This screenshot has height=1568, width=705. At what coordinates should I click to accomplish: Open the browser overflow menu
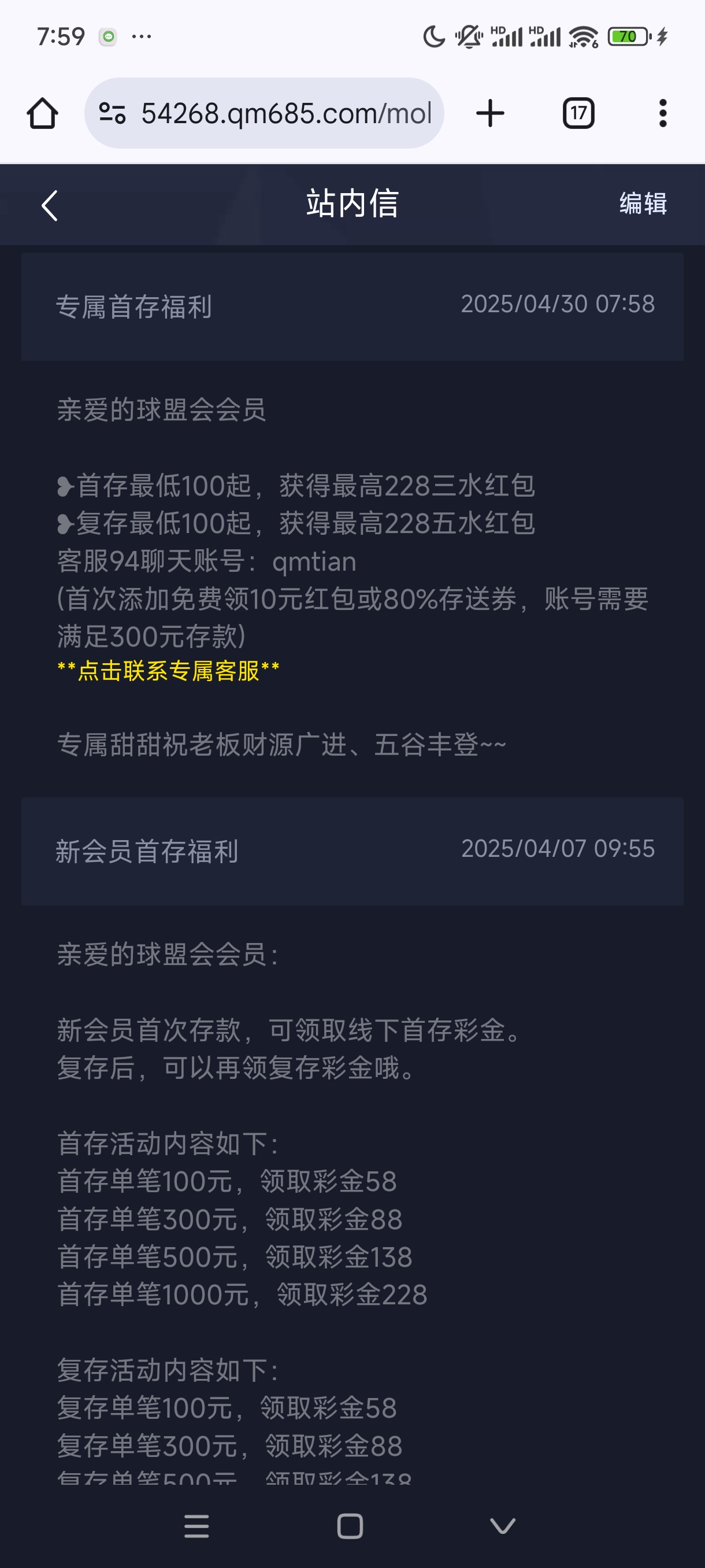[x=662, y=113]
